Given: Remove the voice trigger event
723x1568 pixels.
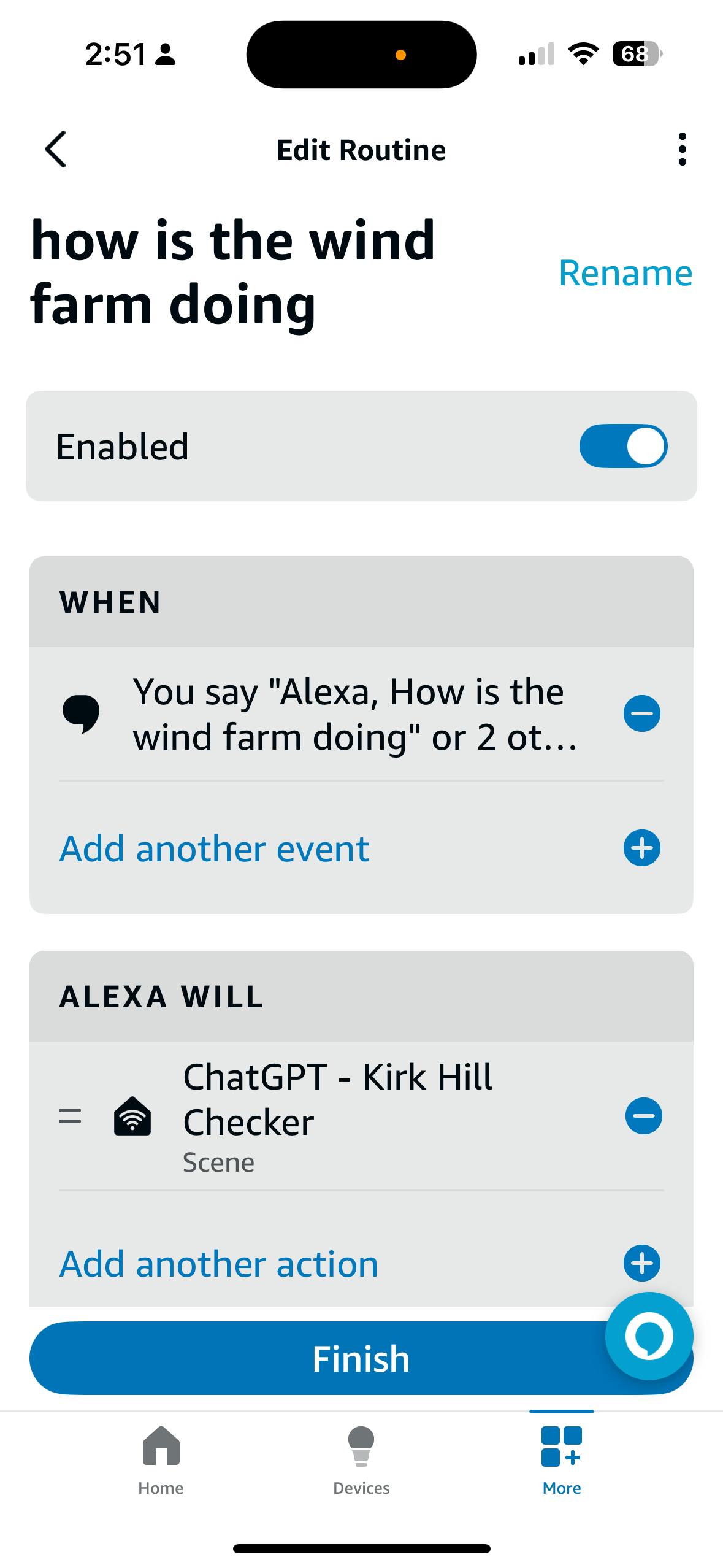Looking at the screenshot, I should click(x=641, y=713).
